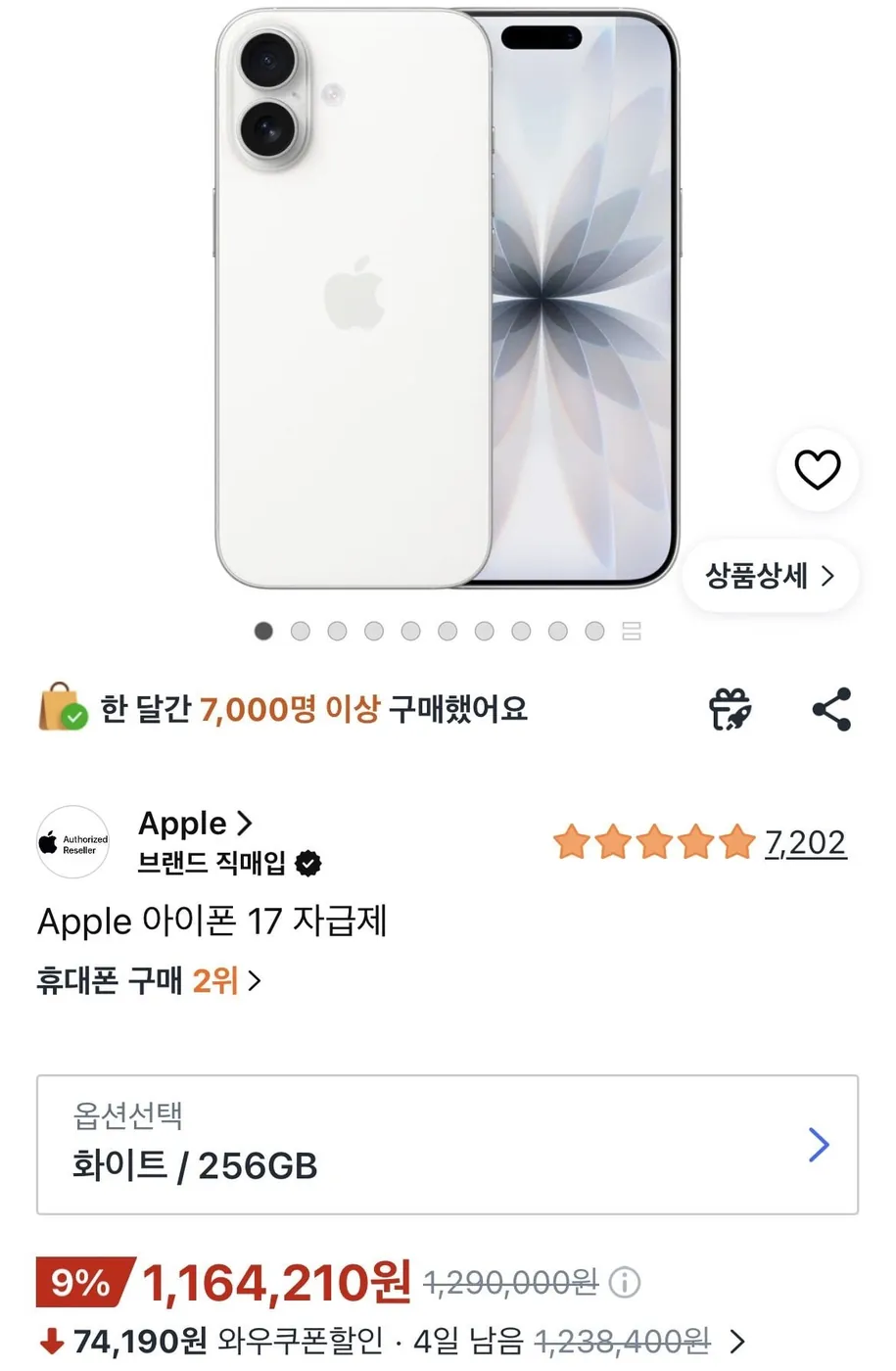Screen dimensions: 896x1371
Task: Toggle the wishlist heart icon
Action: [817, 471]
